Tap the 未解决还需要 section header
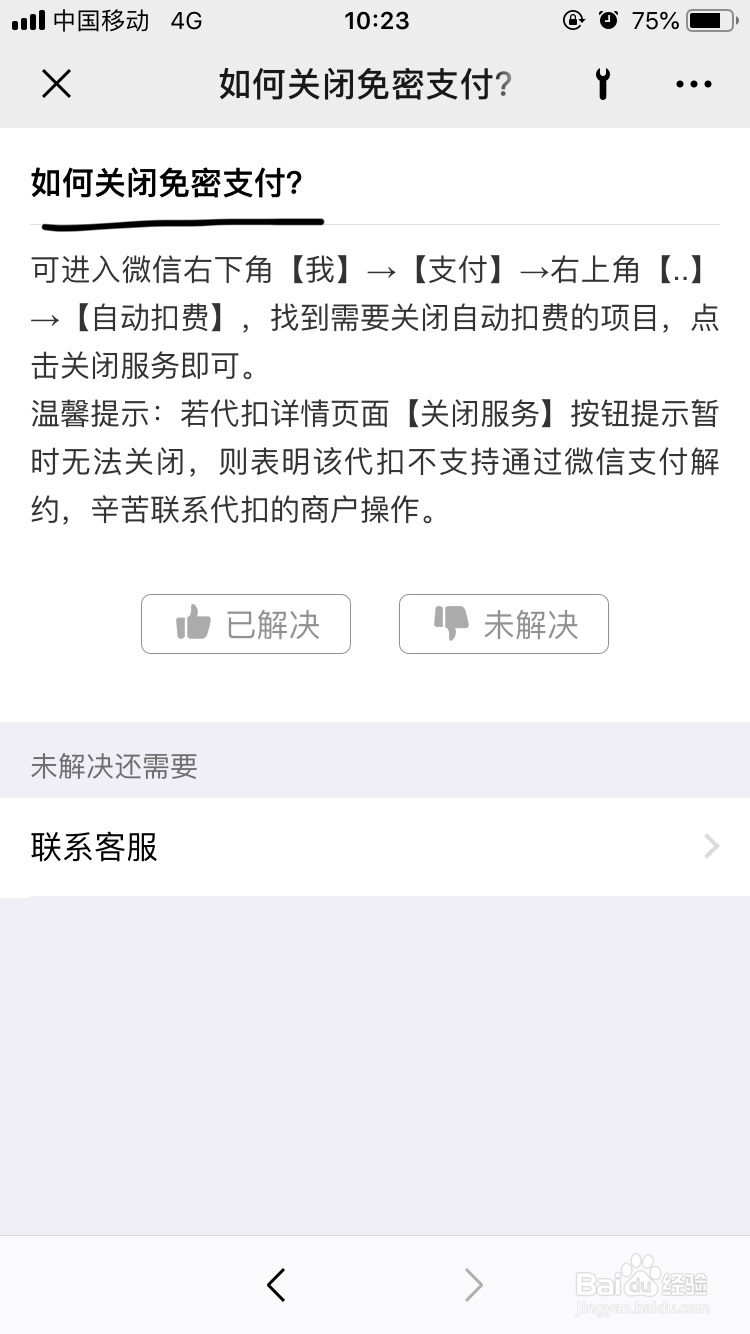This screenshot has width=750, height=1334. pos(113,766)
